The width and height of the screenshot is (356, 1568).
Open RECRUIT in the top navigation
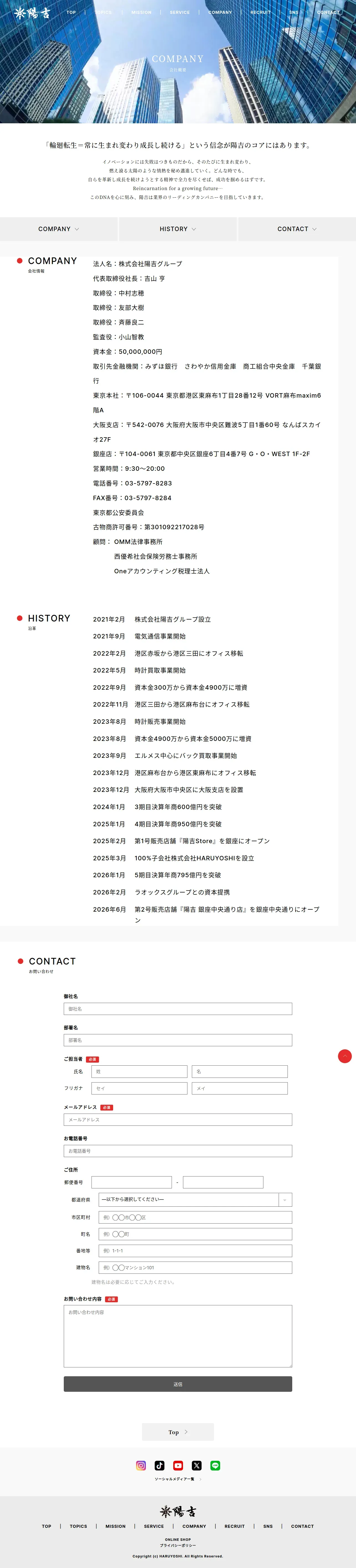coord(260,12)
